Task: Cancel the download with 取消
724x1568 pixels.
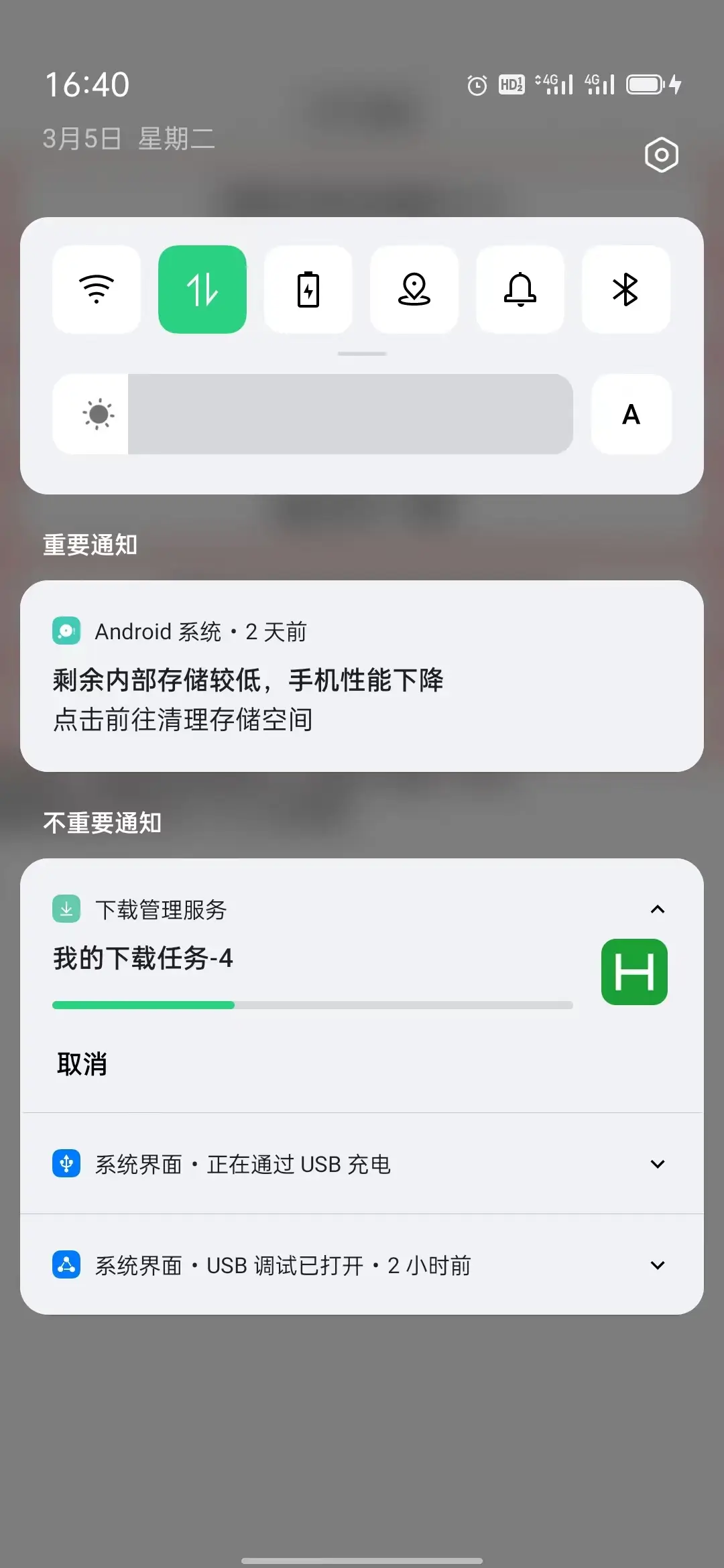Action: 82,1064
